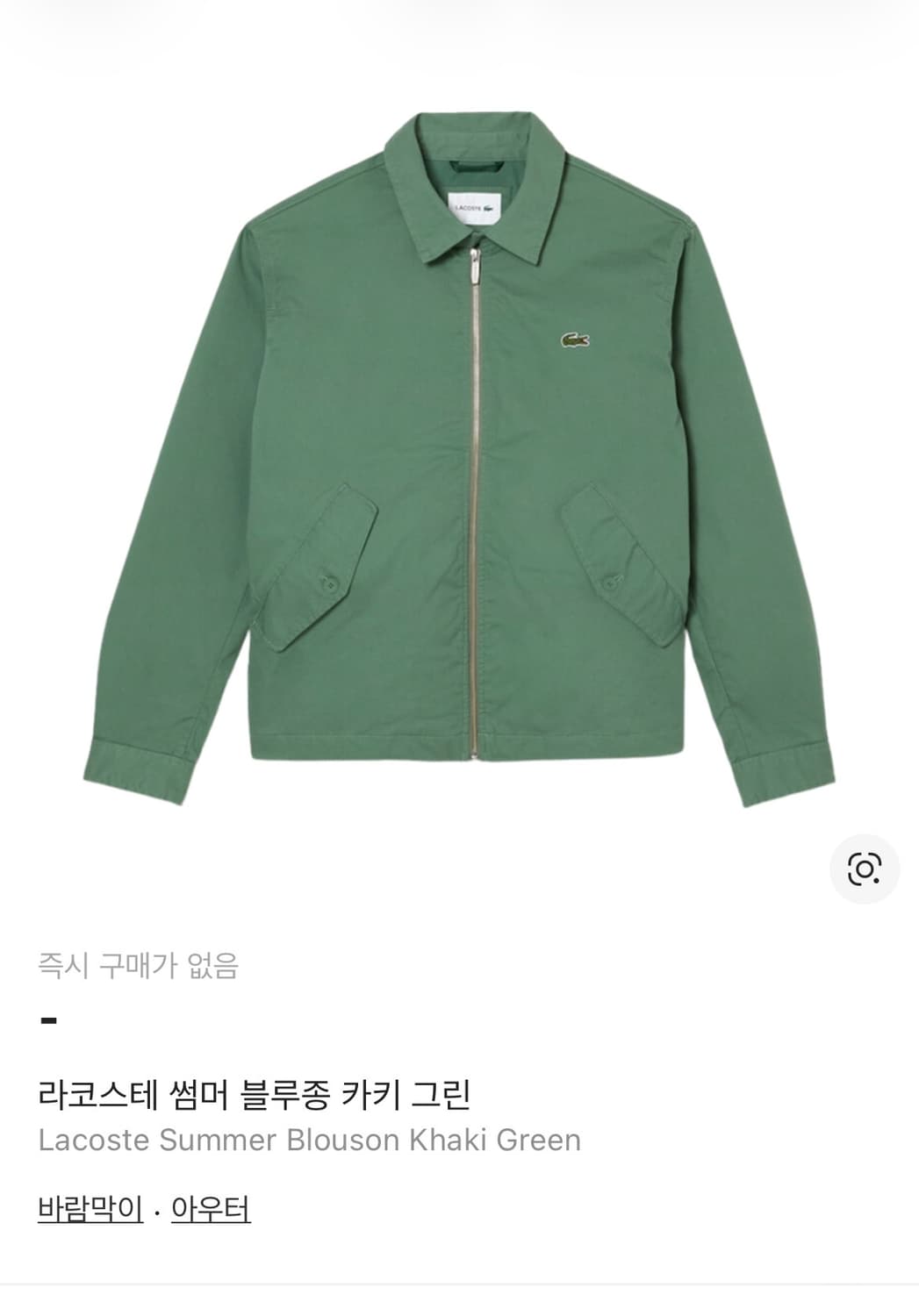Select the English name Lacoste Summer Blouson Khaki Green

(309, 1138)
